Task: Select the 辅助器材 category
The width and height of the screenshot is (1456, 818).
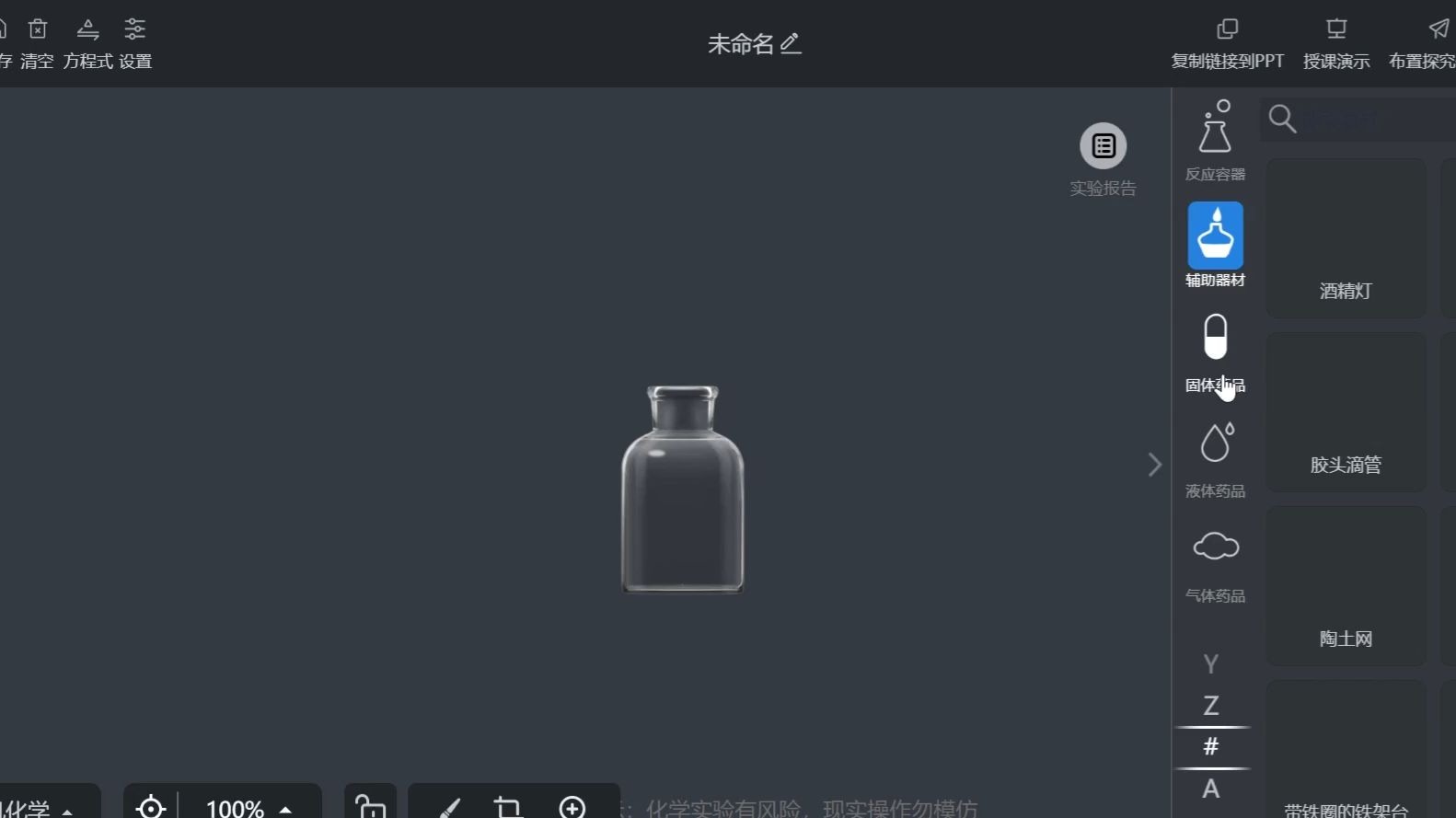Action: [x=1215, y=245]
